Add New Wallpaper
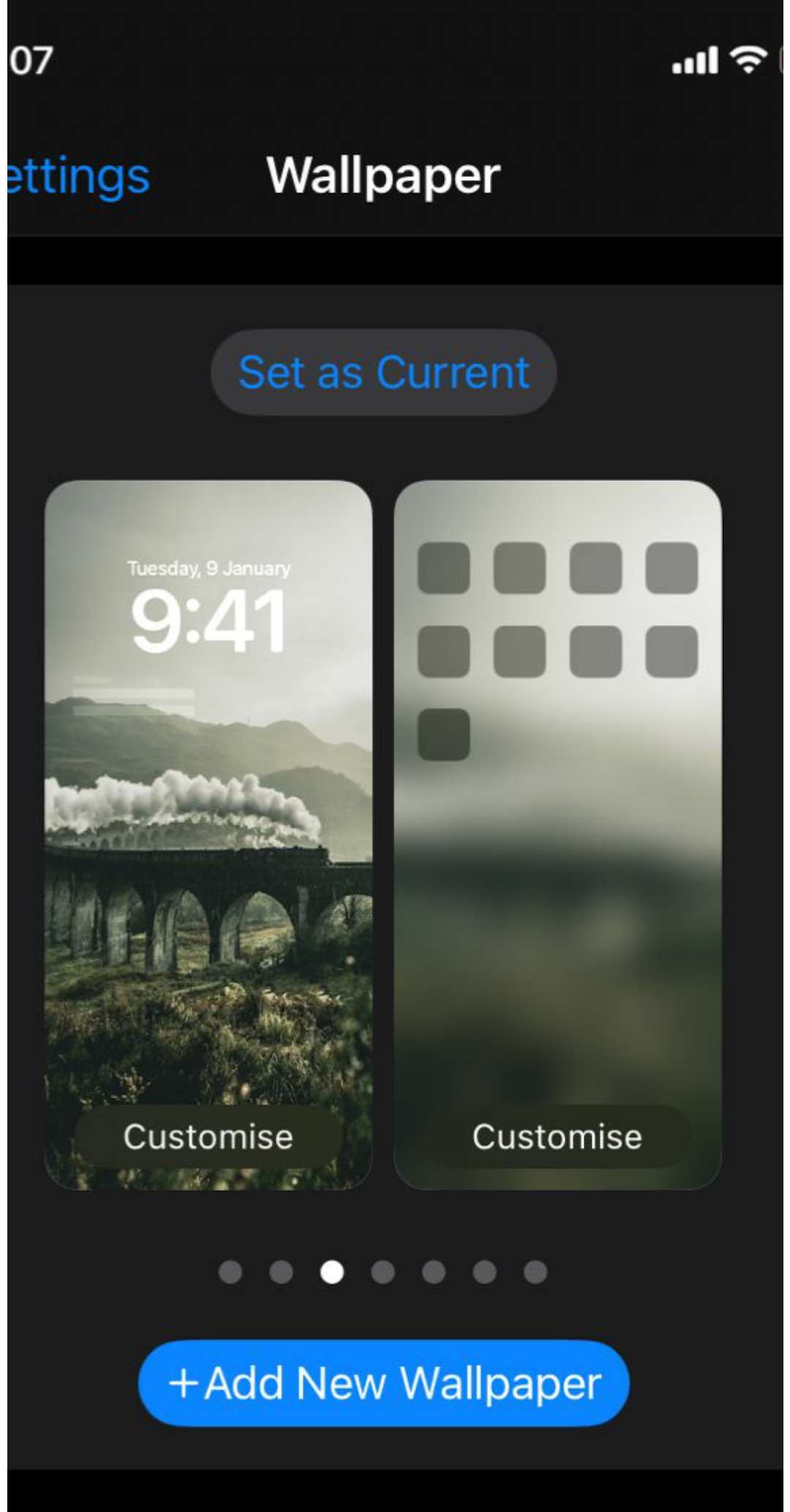The width and height of the screenshot is (790, 1512). (x=383, y=1383)
